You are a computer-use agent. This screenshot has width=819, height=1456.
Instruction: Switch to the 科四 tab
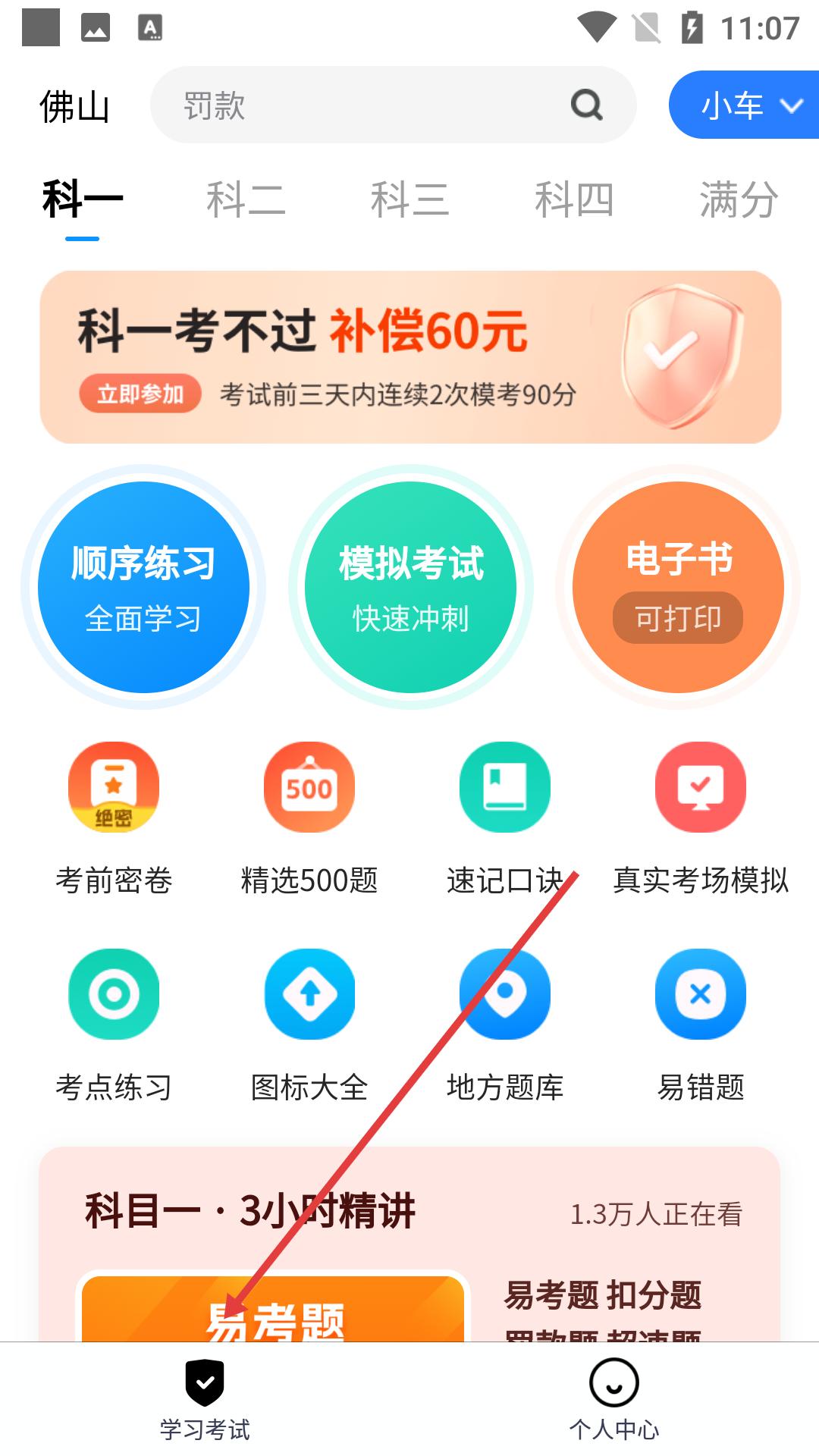click(x=574, y=200)
